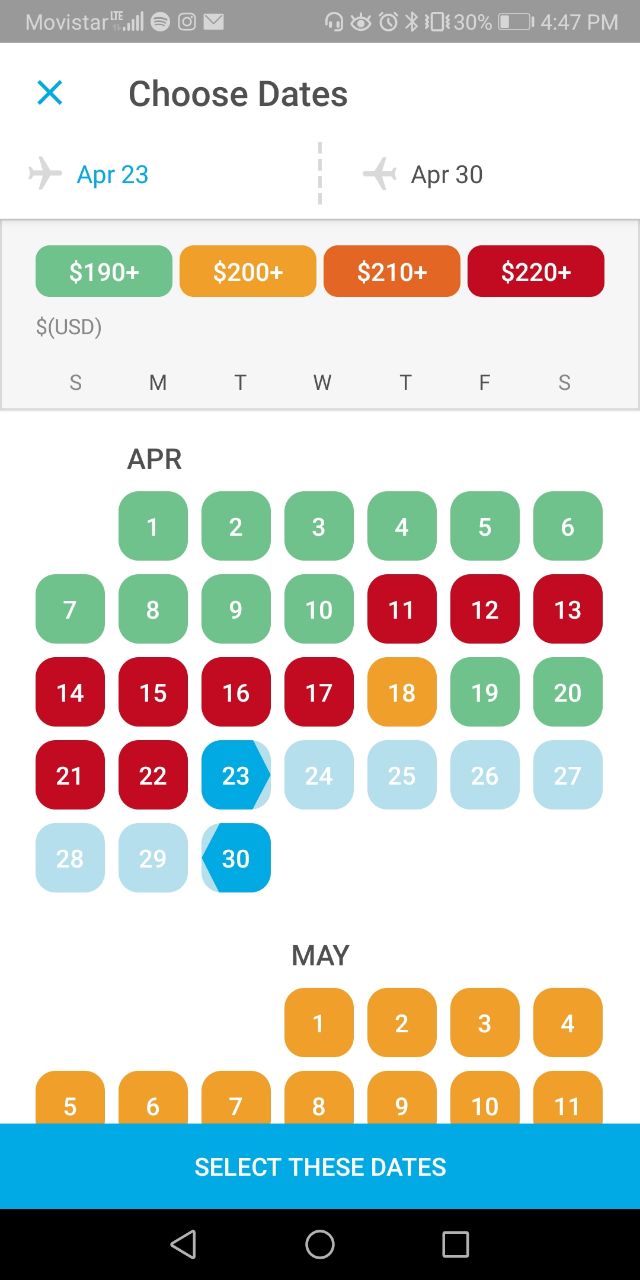Open recent apps from the navigation bar

click(x=455, y=1244)
